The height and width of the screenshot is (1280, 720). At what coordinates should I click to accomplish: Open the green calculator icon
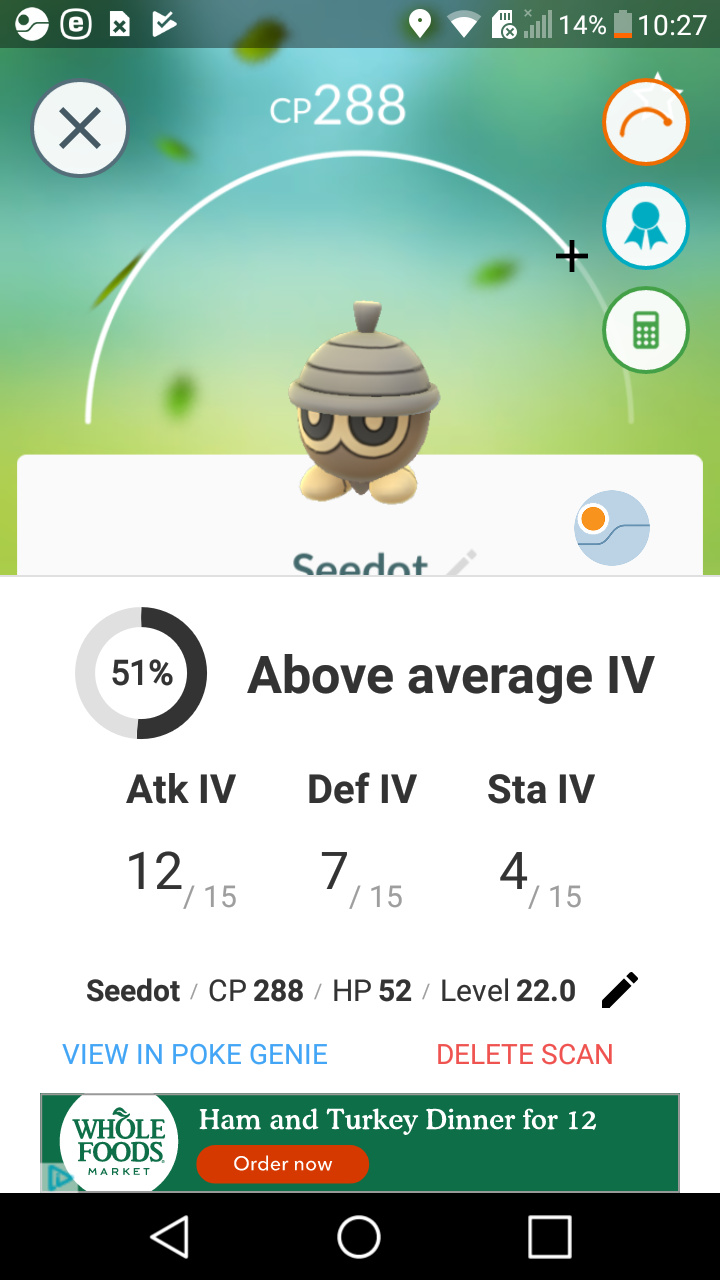click(646, 330)
